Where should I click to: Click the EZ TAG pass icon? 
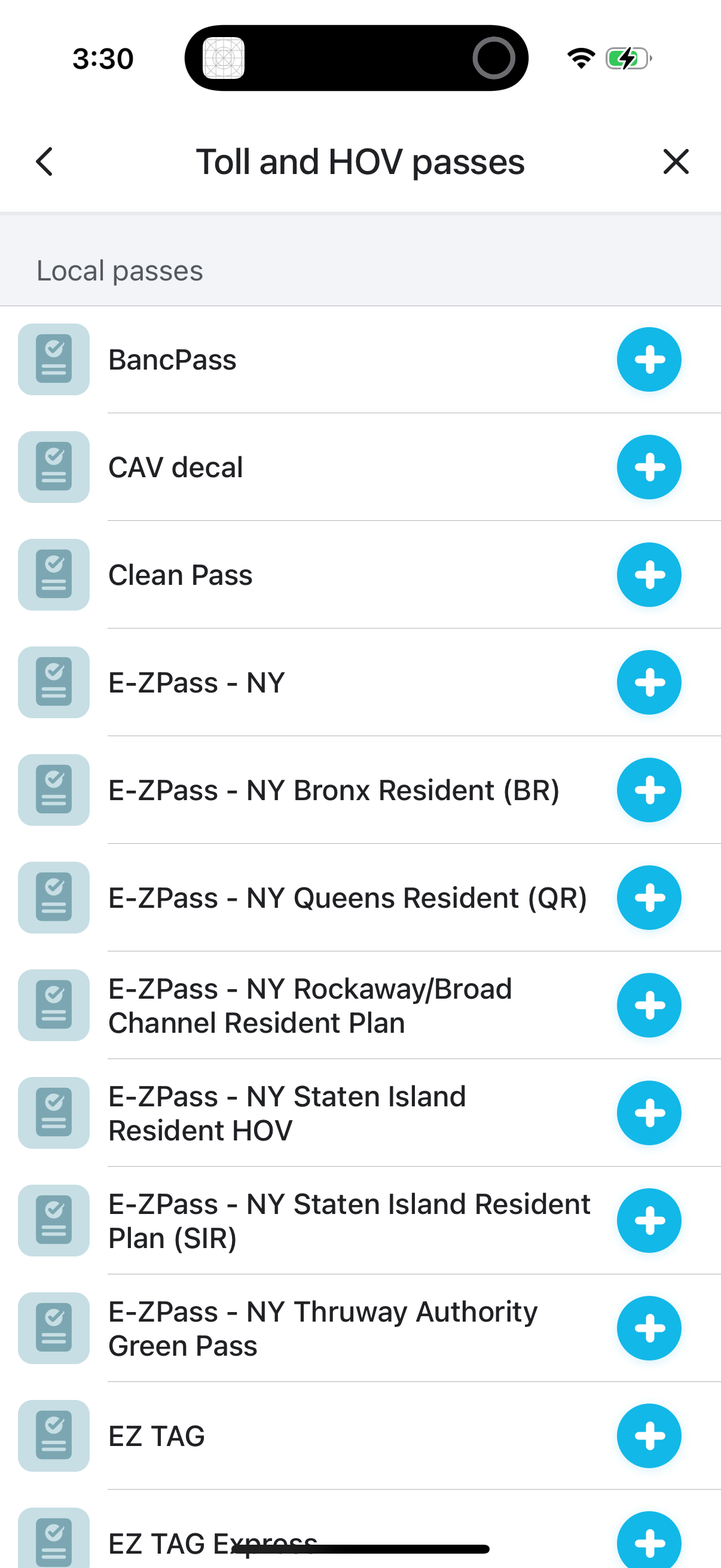click(54, 1436)
